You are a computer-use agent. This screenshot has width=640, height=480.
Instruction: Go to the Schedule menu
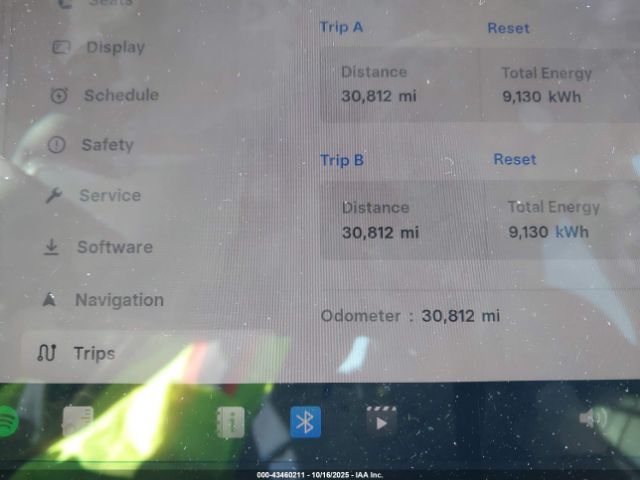coord(120,95)
